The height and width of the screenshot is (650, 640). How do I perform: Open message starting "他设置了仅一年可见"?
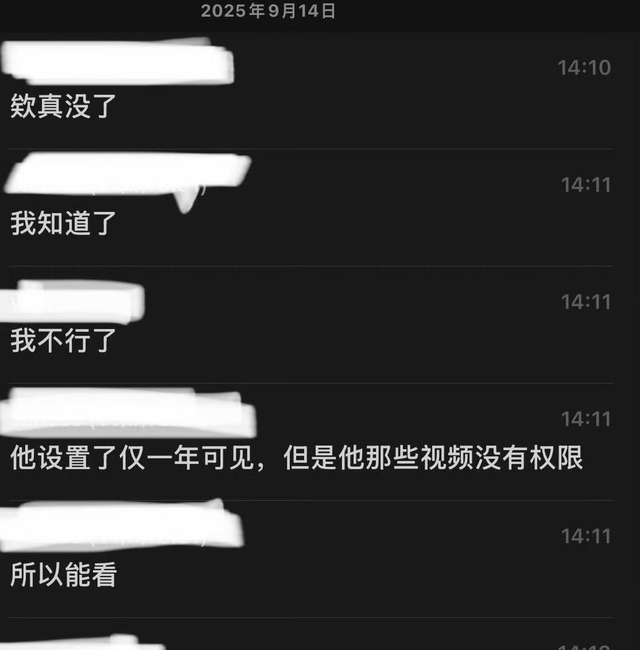click(296, 458)
